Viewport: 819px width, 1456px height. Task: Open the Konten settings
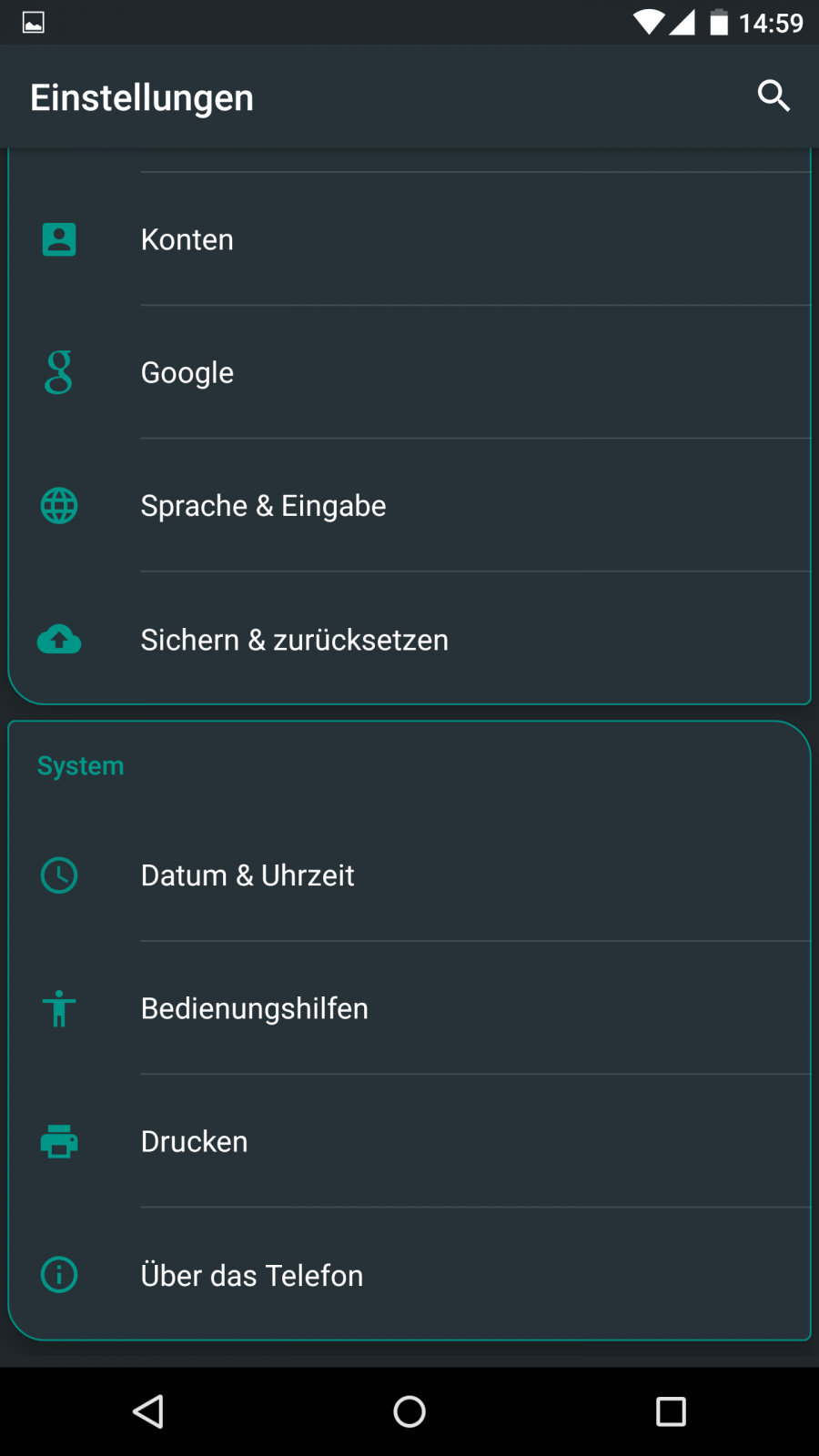tap(409, 239)
